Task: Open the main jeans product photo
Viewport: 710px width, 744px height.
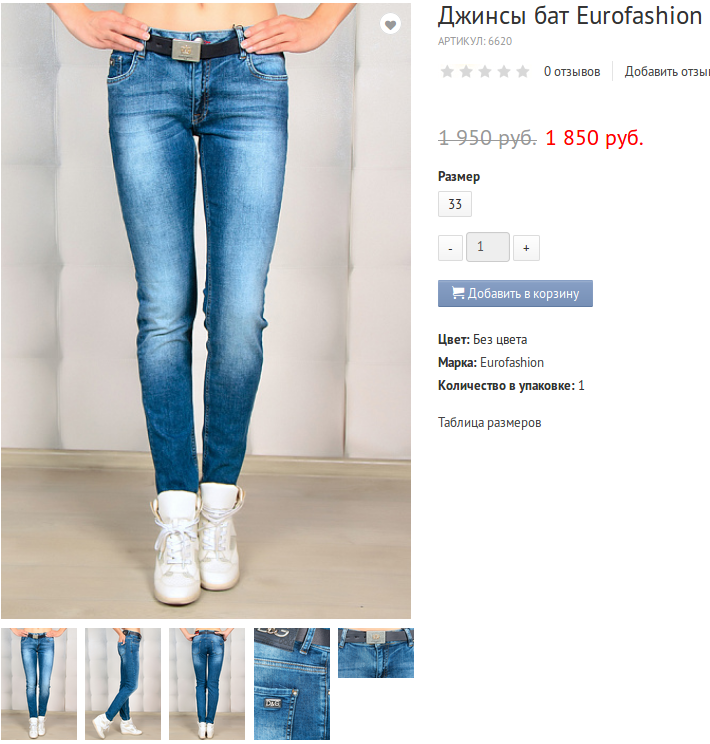Action: point(205,310)
